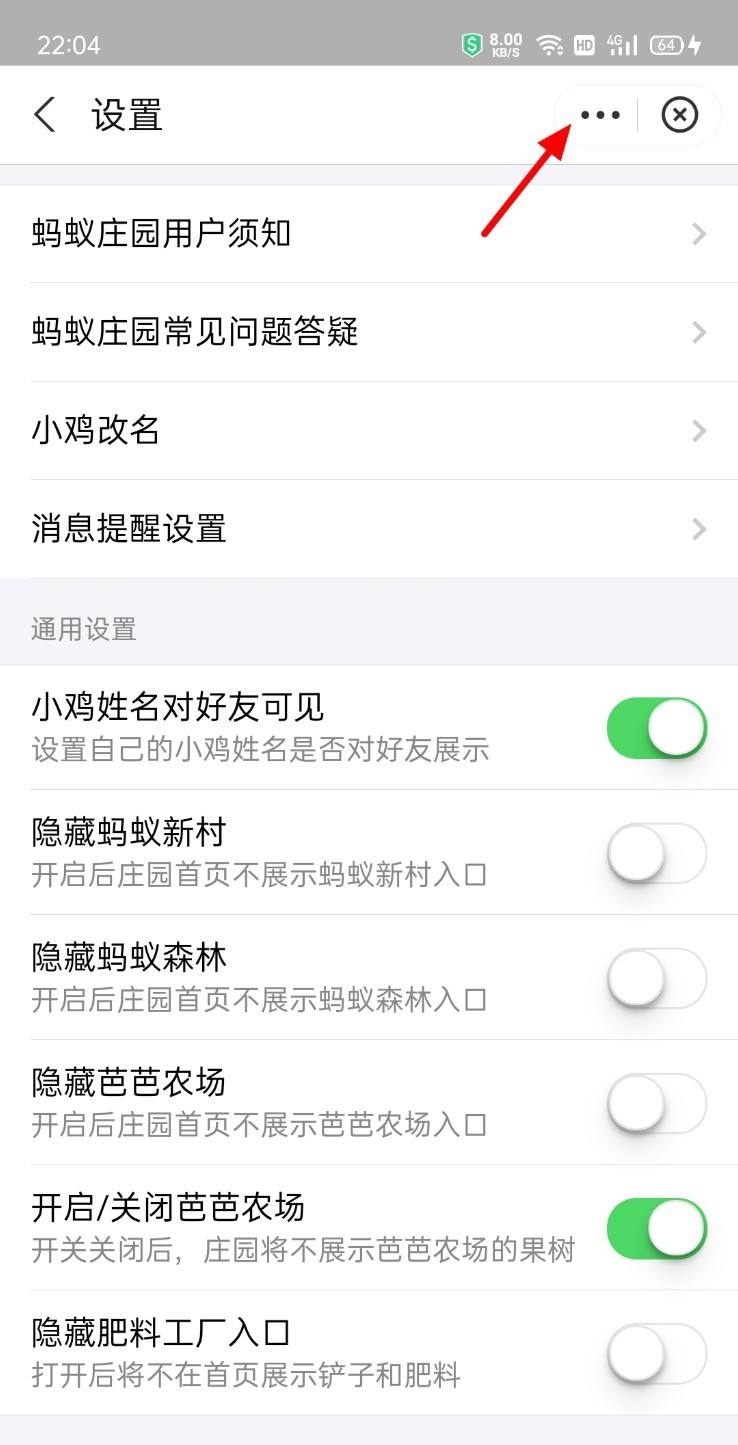738x1445 pixels.
Task: Close the mini program
Action: (680, 115)
